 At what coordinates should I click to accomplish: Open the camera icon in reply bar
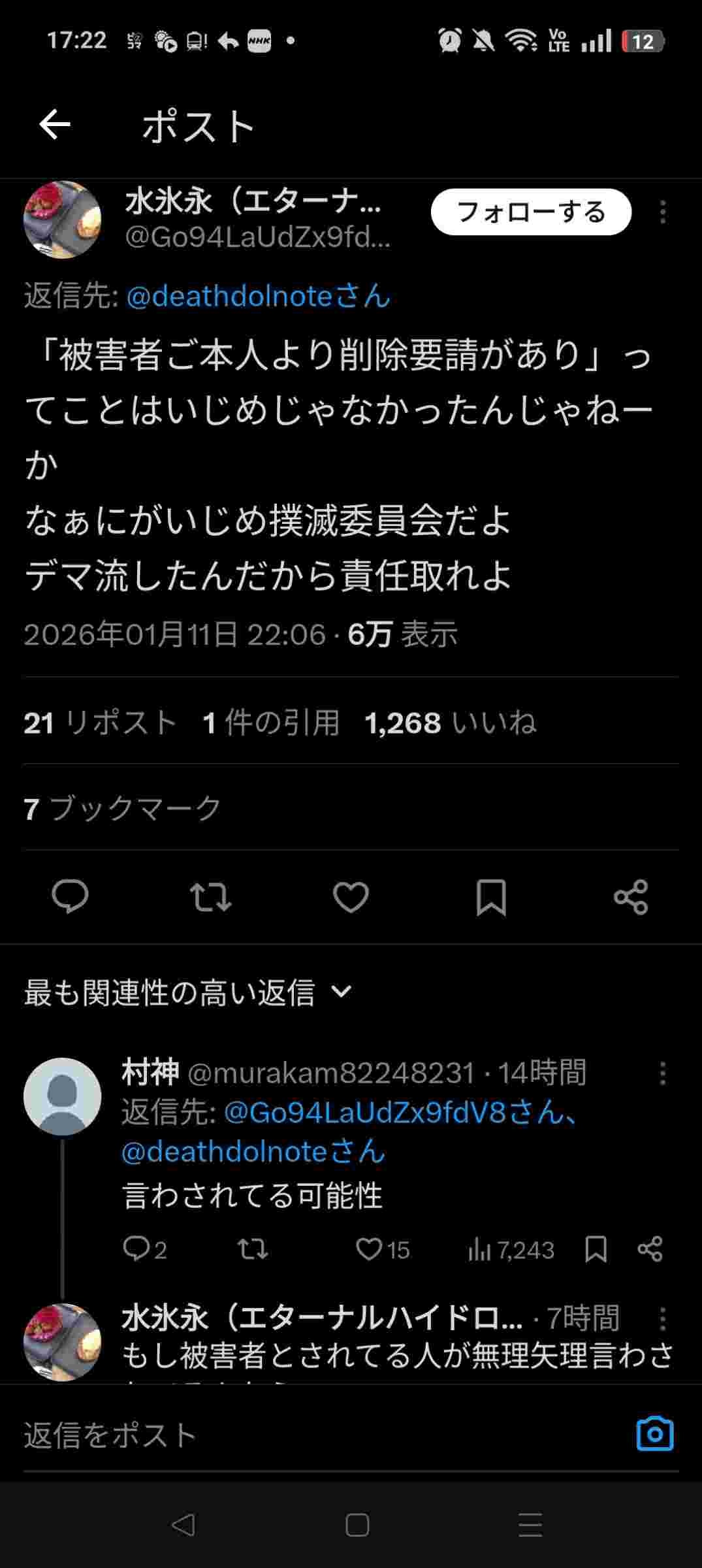click(654, 1434)
